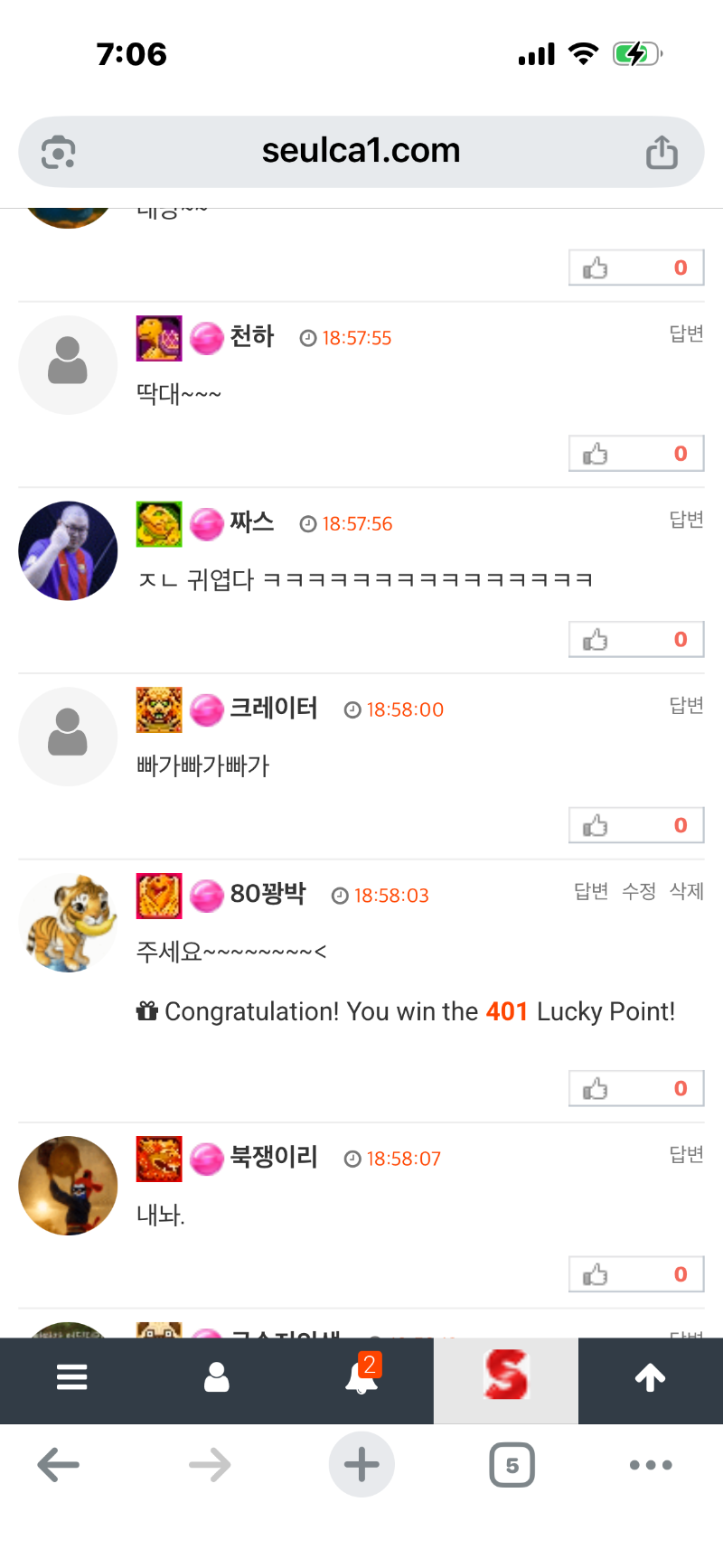Open a new browser tab with plus
Screen dimensions: 723x1568
point(361,1465)
